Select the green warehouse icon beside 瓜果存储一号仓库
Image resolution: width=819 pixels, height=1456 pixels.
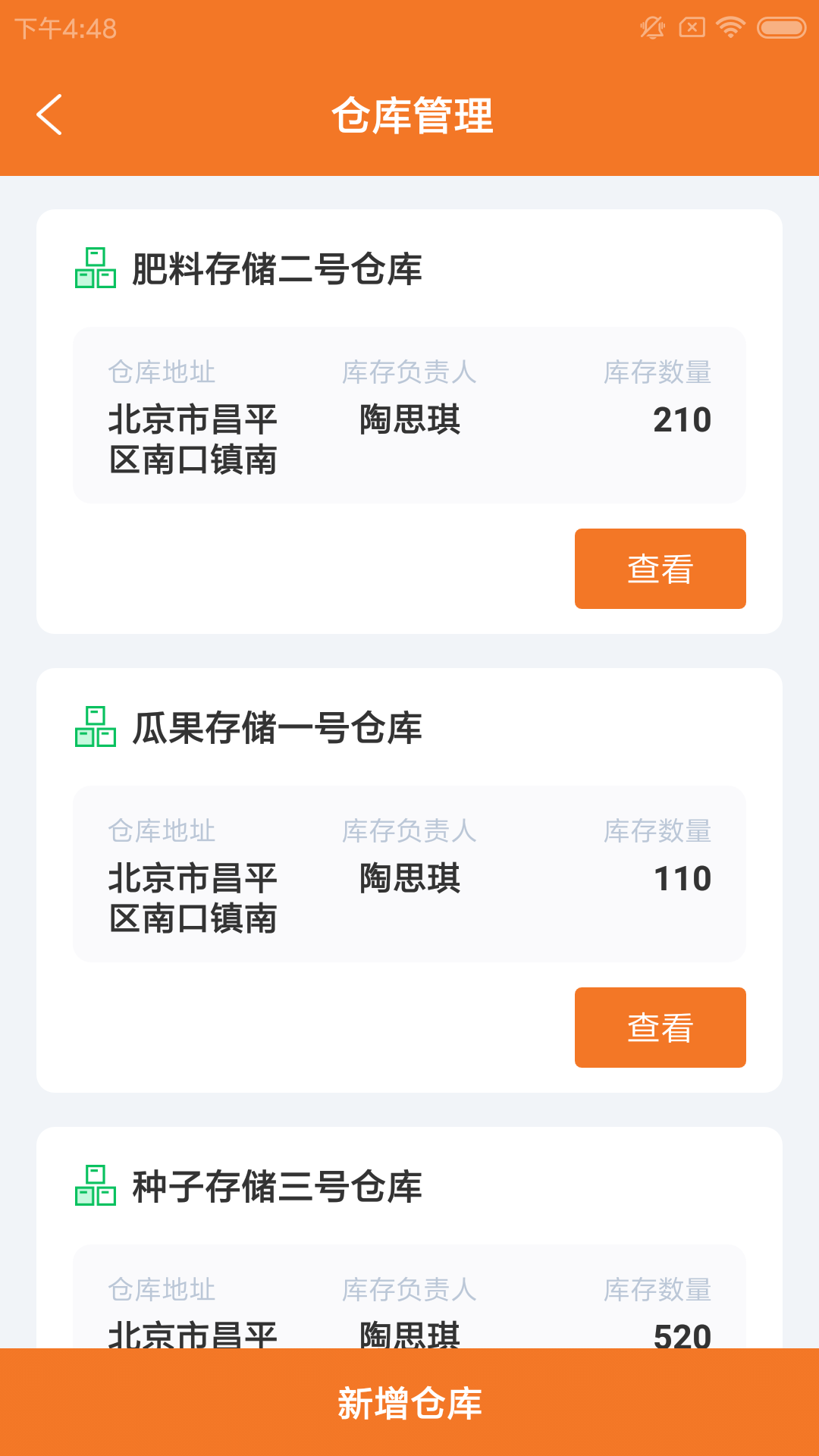[96, 730]
